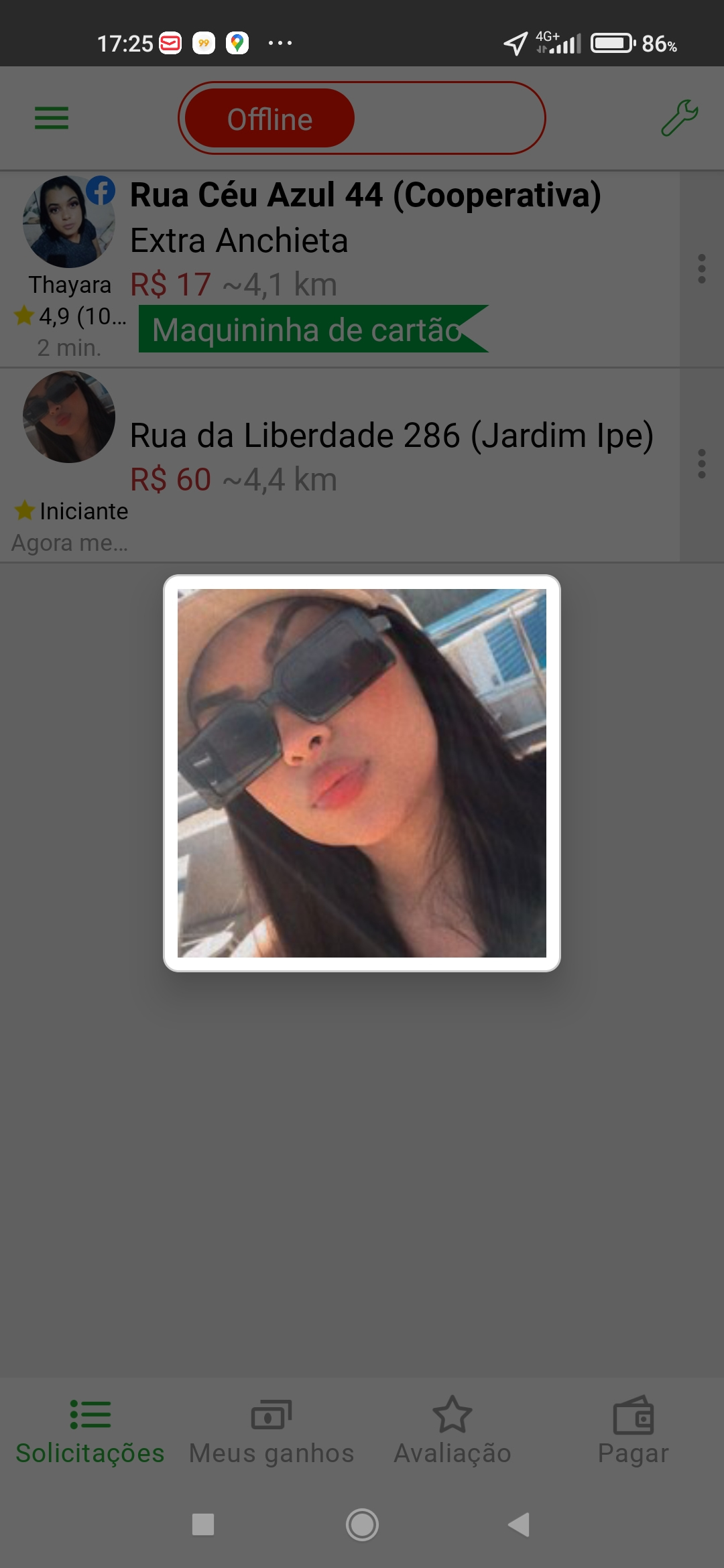Open overflow menu for Thayara's request
The image size is (724, 1568).
coord(701,269)
